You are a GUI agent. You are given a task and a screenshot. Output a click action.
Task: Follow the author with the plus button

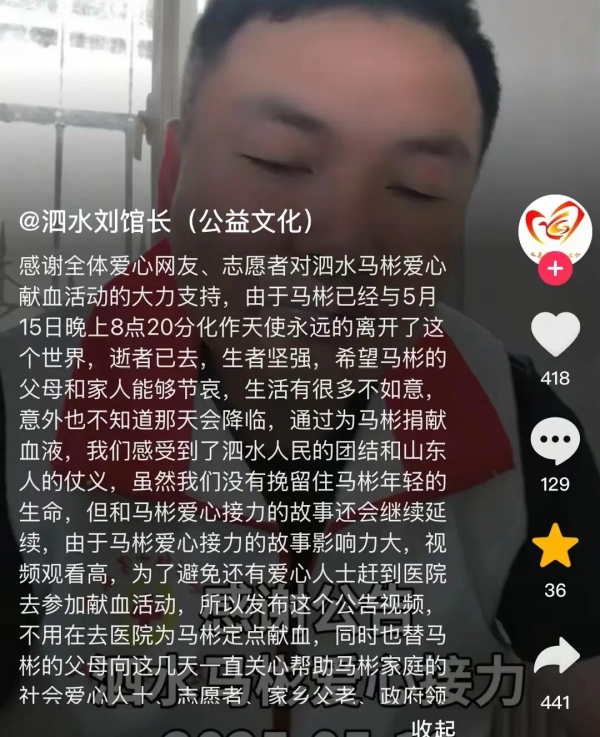(x=555, y=268)
